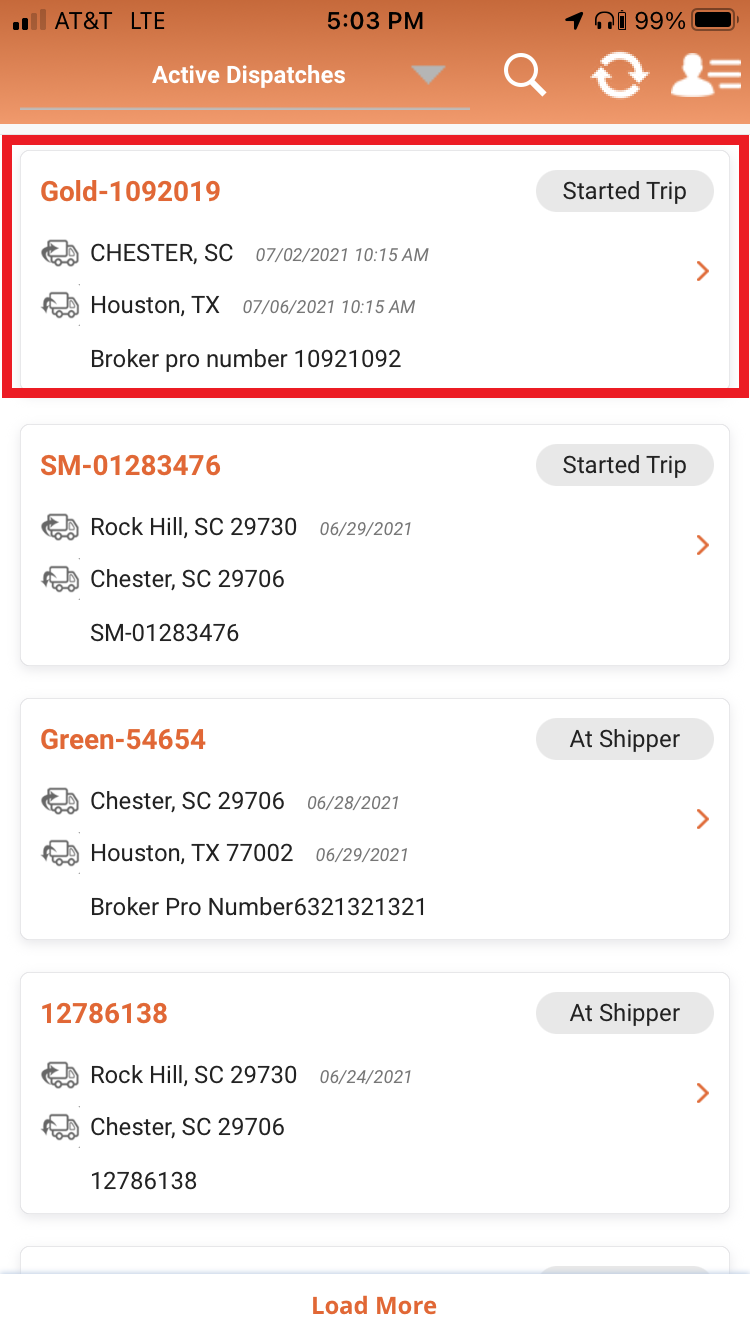Image resolution: width=750 pixels, height=1334 pixels.
Task: Refresh the dispatch list
Action: click(620, 76)
